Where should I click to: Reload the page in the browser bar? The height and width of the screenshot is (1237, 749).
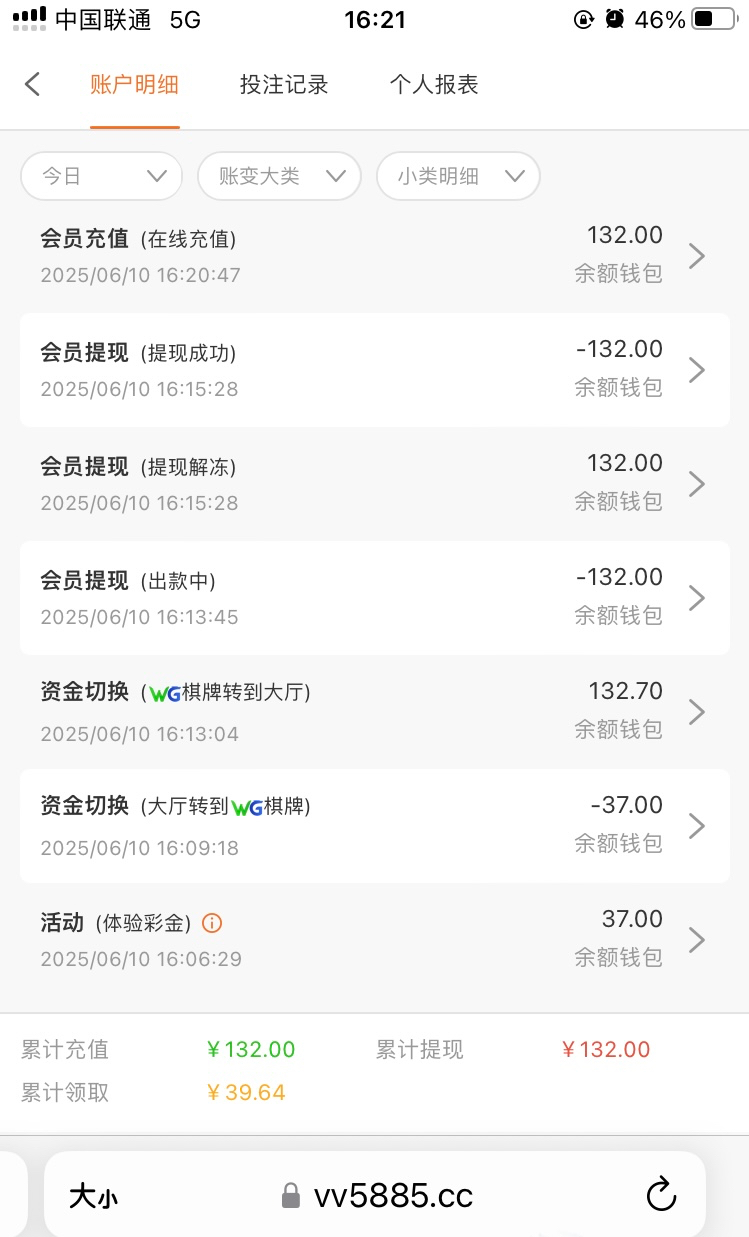click(x=661, y=1195)
